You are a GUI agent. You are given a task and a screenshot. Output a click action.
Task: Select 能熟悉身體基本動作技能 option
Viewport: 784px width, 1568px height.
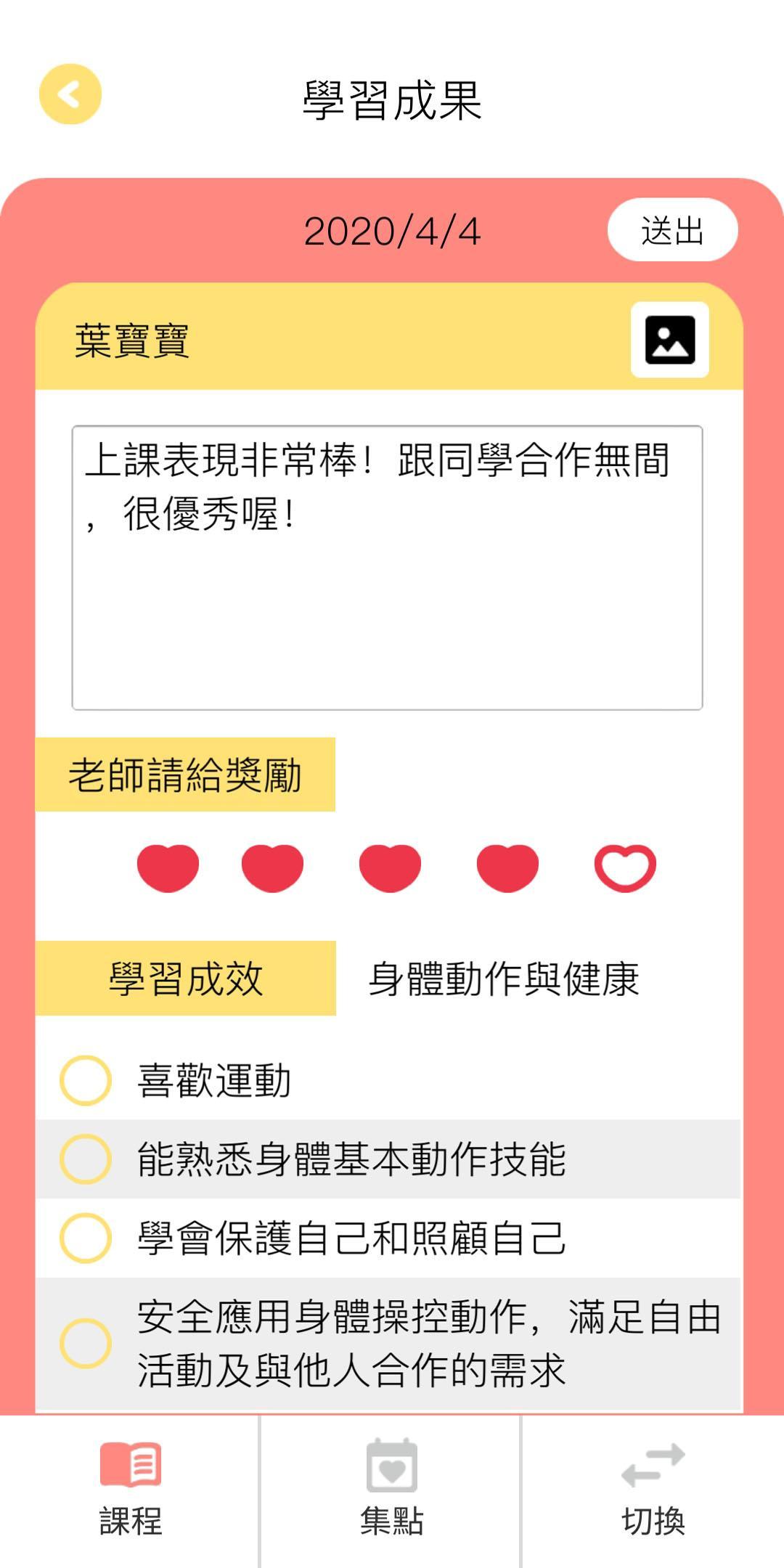click(x=86, y=1159)
